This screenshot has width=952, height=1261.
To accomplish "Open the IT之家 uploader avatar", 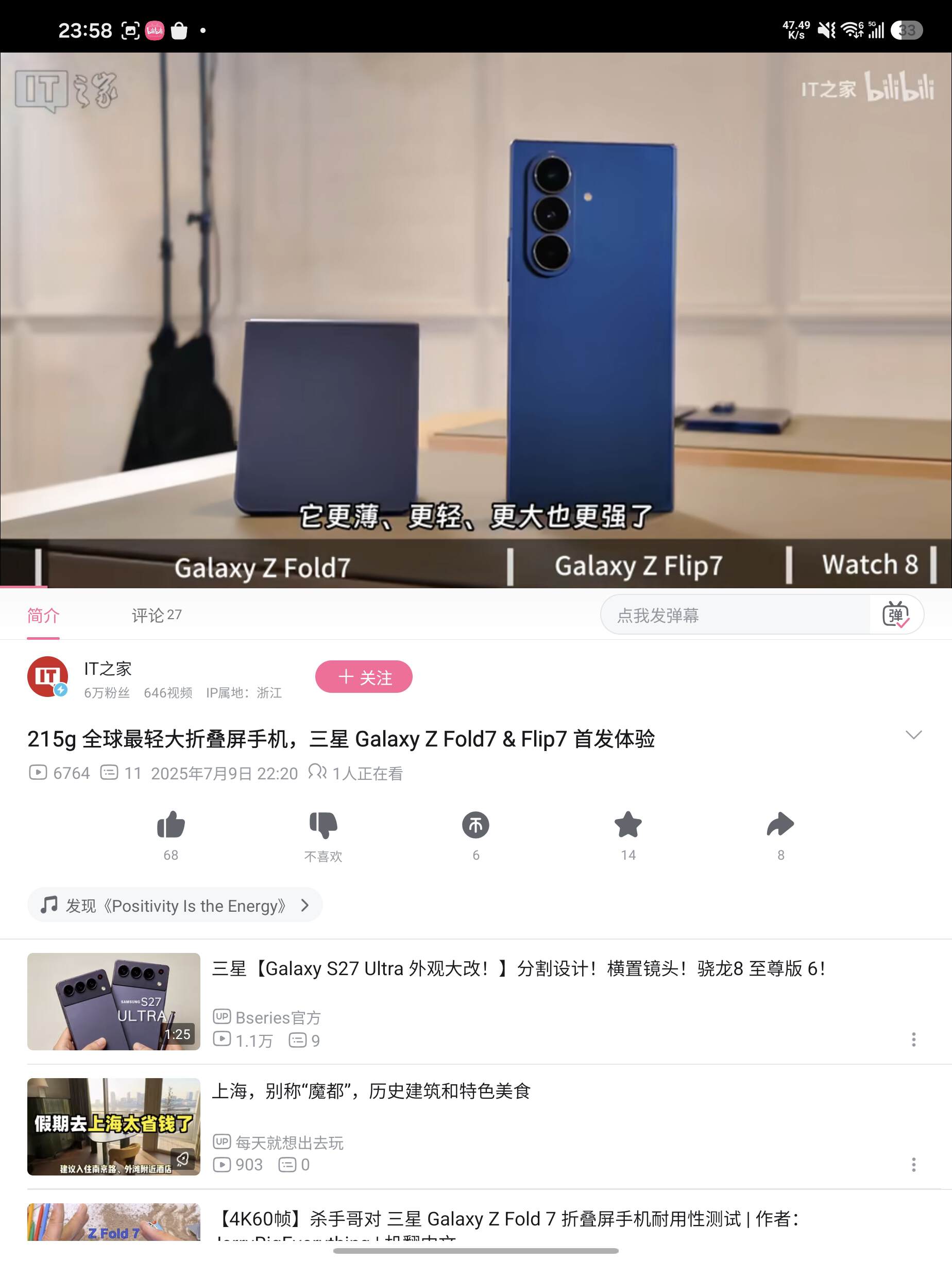I will [48, 677].
